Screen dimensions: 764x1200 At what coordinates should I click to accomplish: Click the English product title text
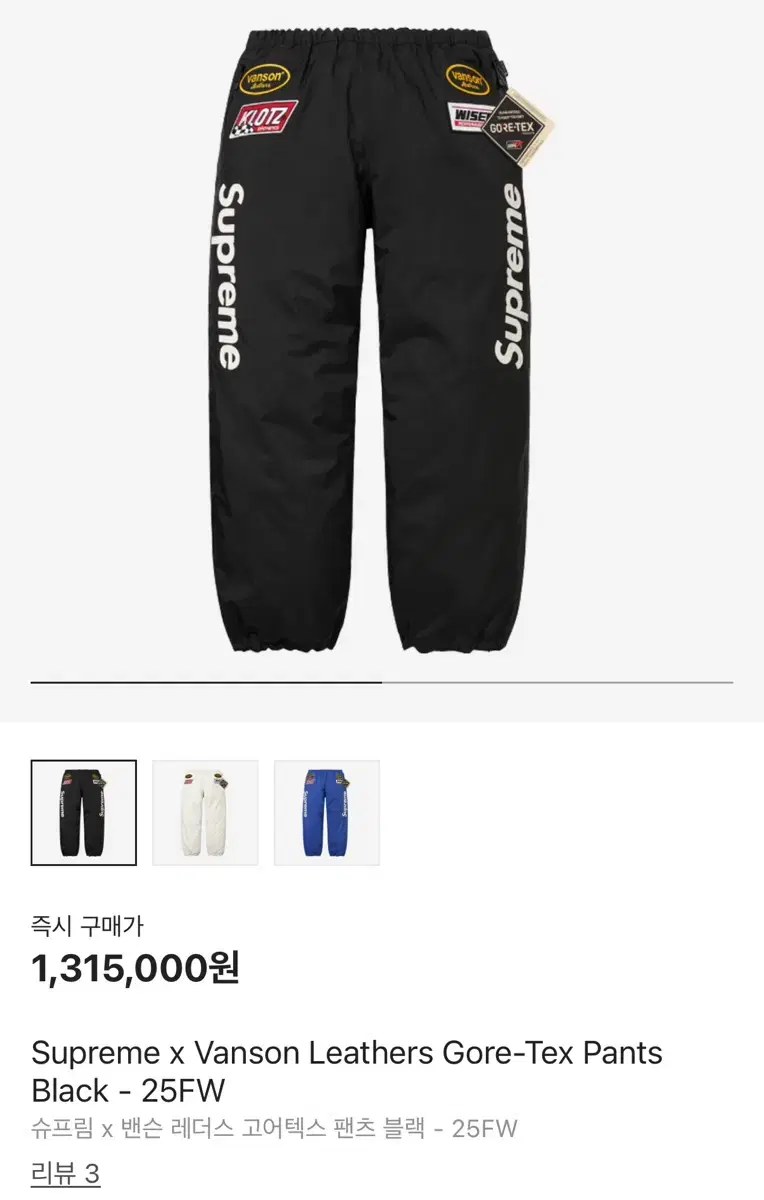coord(347,1053)
